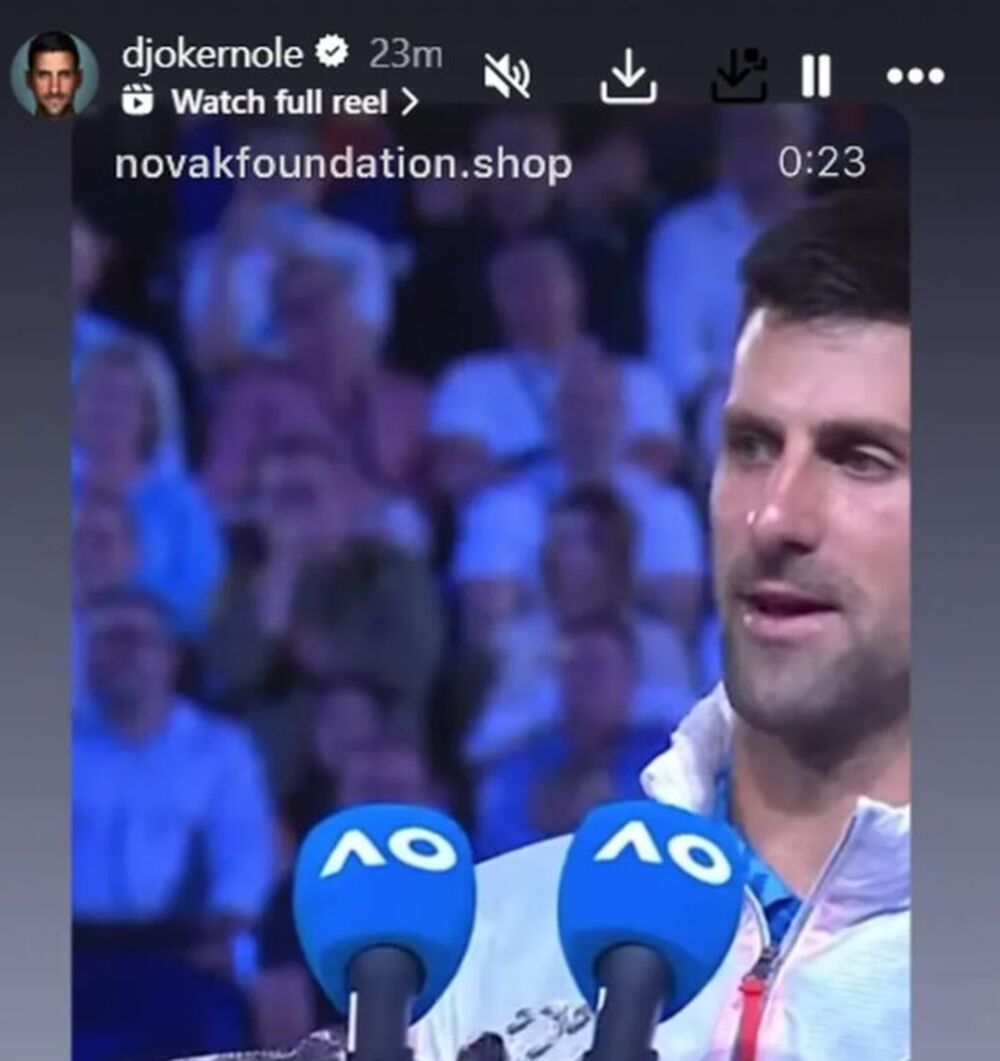The width and height of the screenshot is (1000, 1061).
Task: Open djokernole's profile picture
Action: click(54, 74)
